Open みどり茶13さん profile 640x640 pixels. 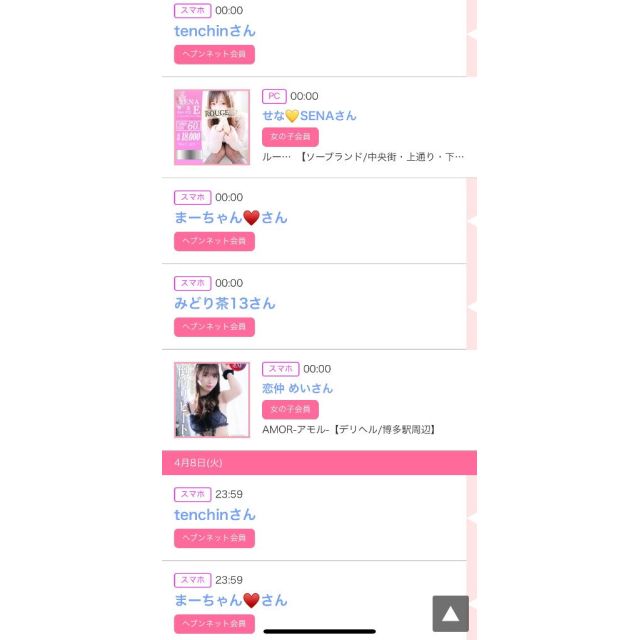[x=225, y=303]
